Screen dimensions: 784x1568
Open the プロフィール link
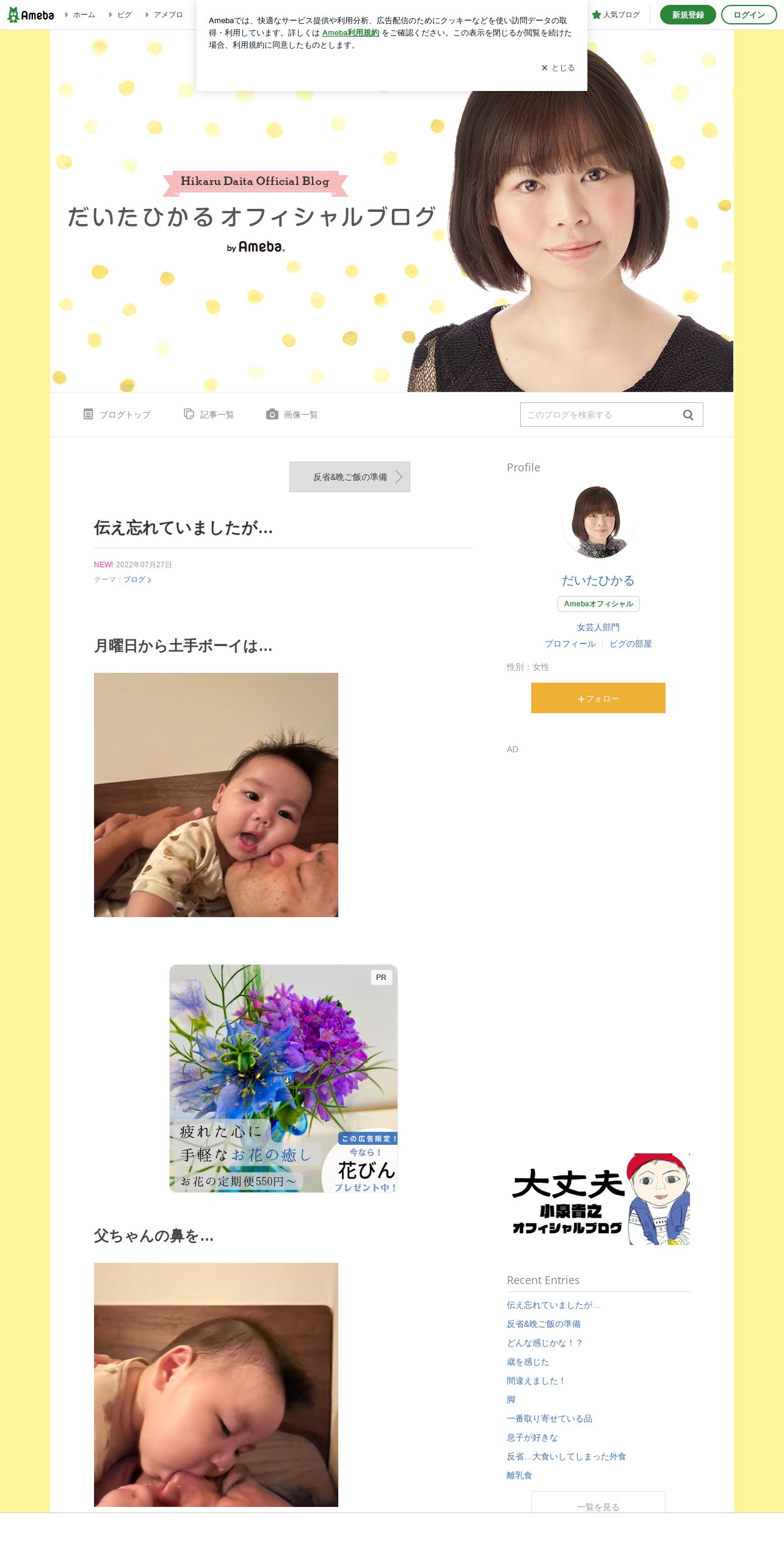(x=570, y=644)
